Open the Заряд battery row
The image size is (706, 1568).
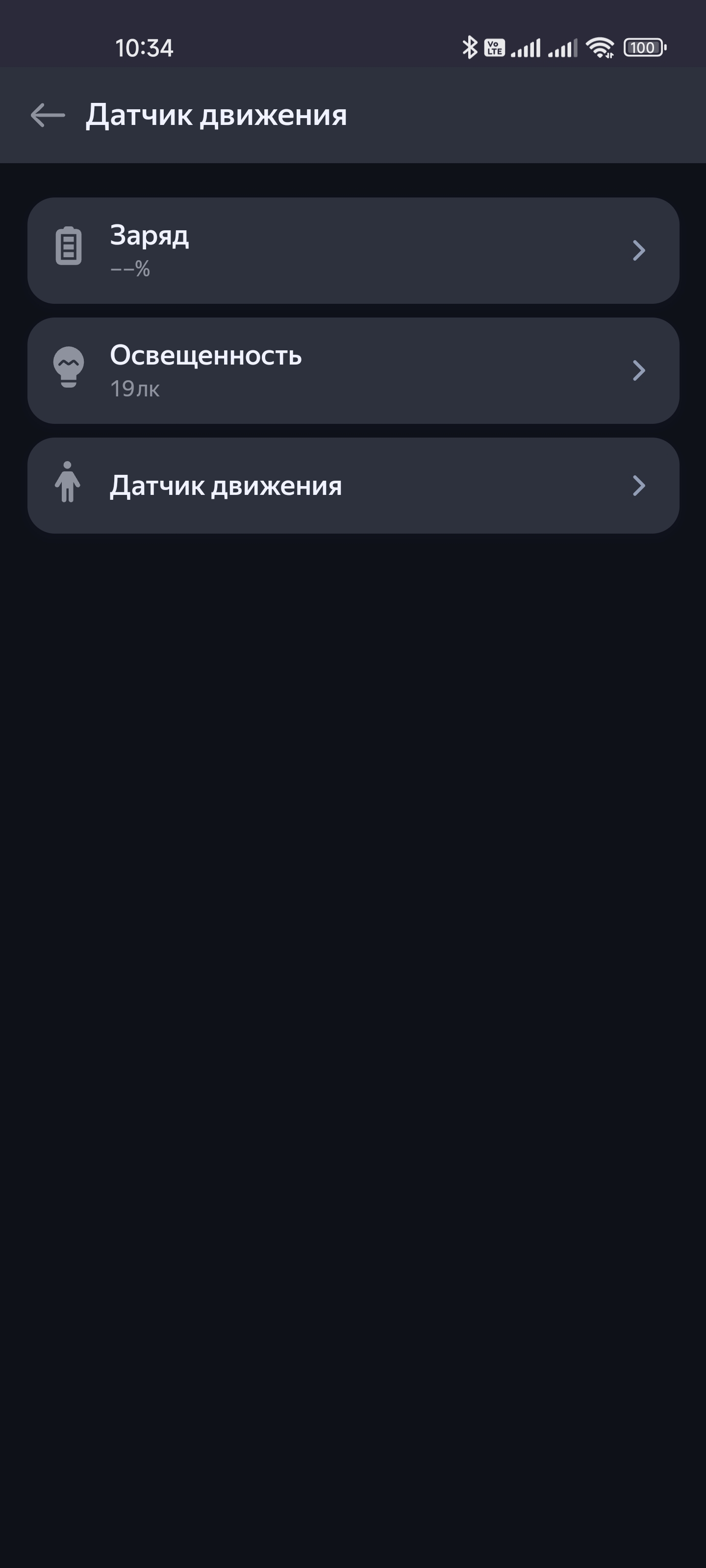point(353,250)
